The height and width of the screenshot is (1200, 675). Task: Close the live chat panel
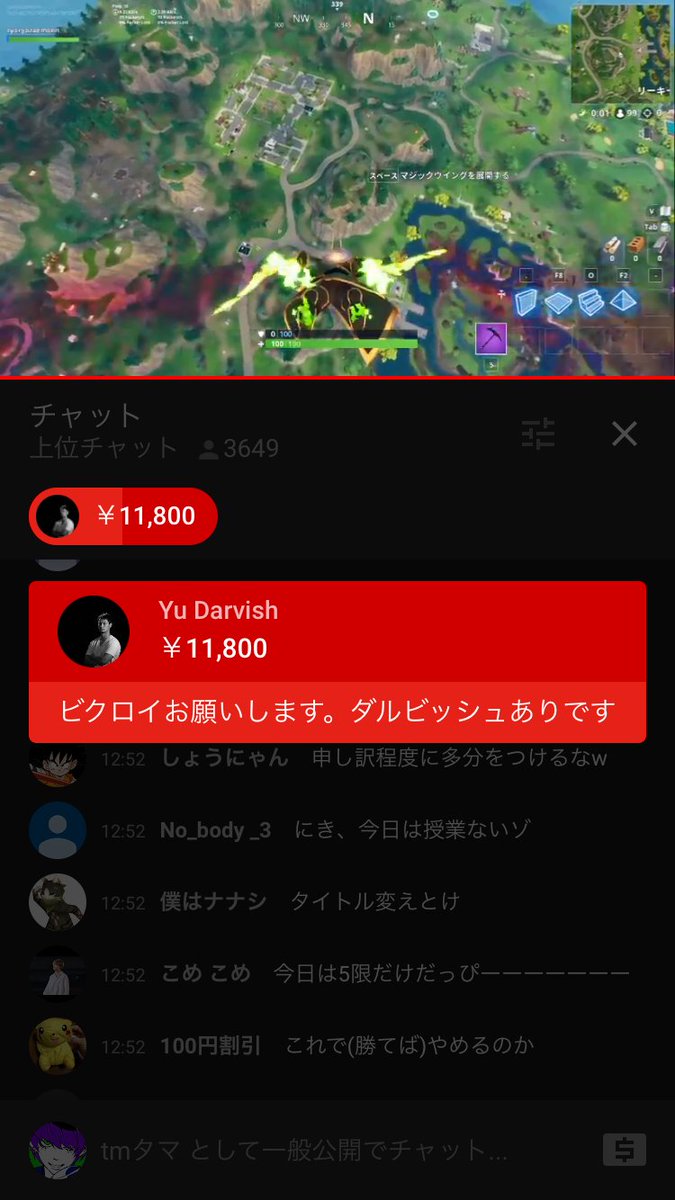point(624,433)
